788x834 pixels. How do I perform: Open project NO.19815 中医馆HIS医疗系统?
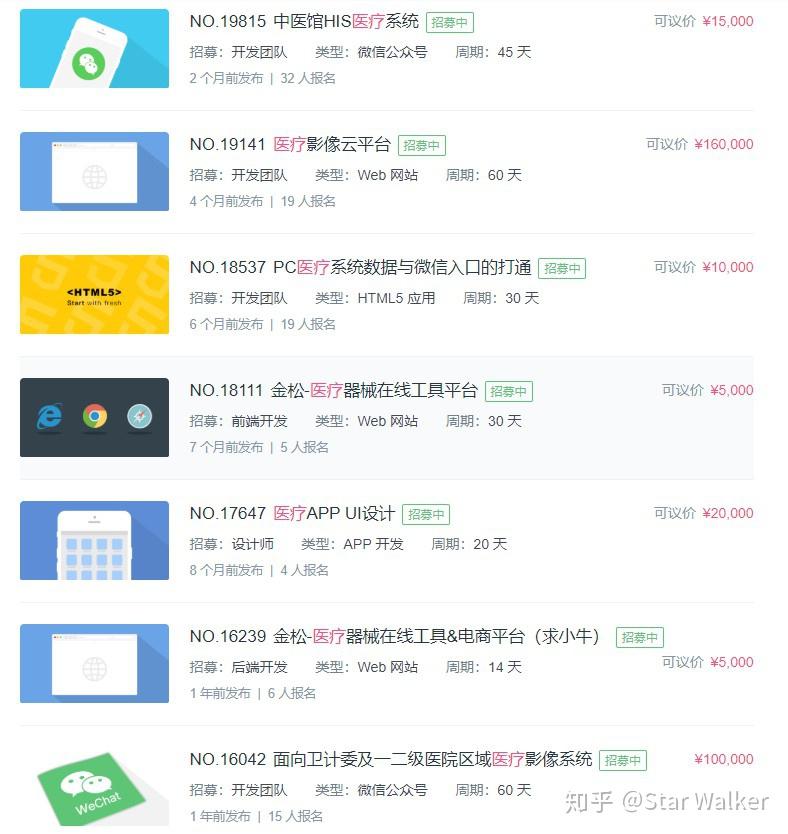pyautogui.click(x=304, y=21)
